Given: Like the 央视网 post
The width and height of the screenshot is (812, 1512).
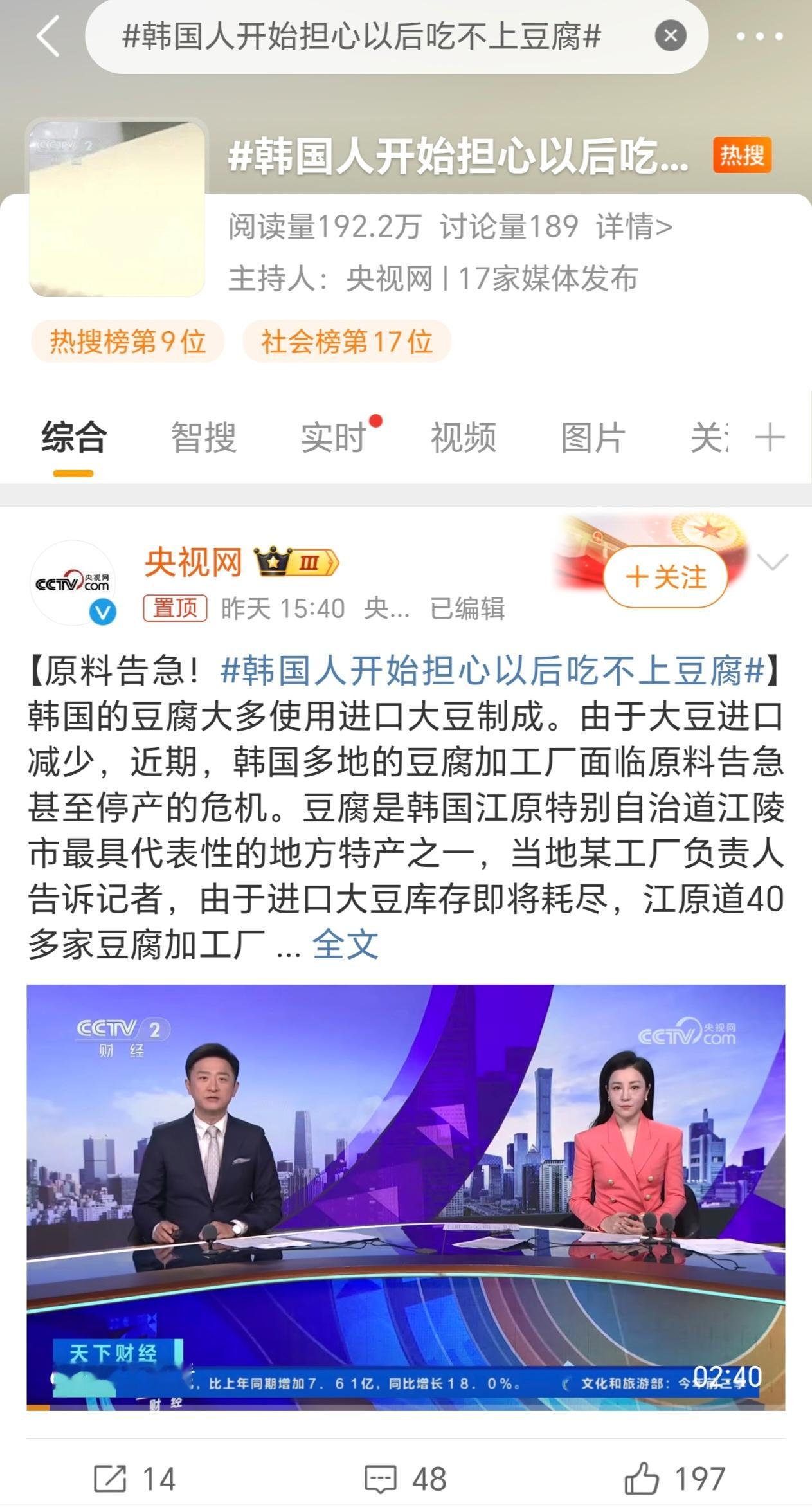Looking at the screenshot, I should pyautogui.click(x=675, y=1479).
